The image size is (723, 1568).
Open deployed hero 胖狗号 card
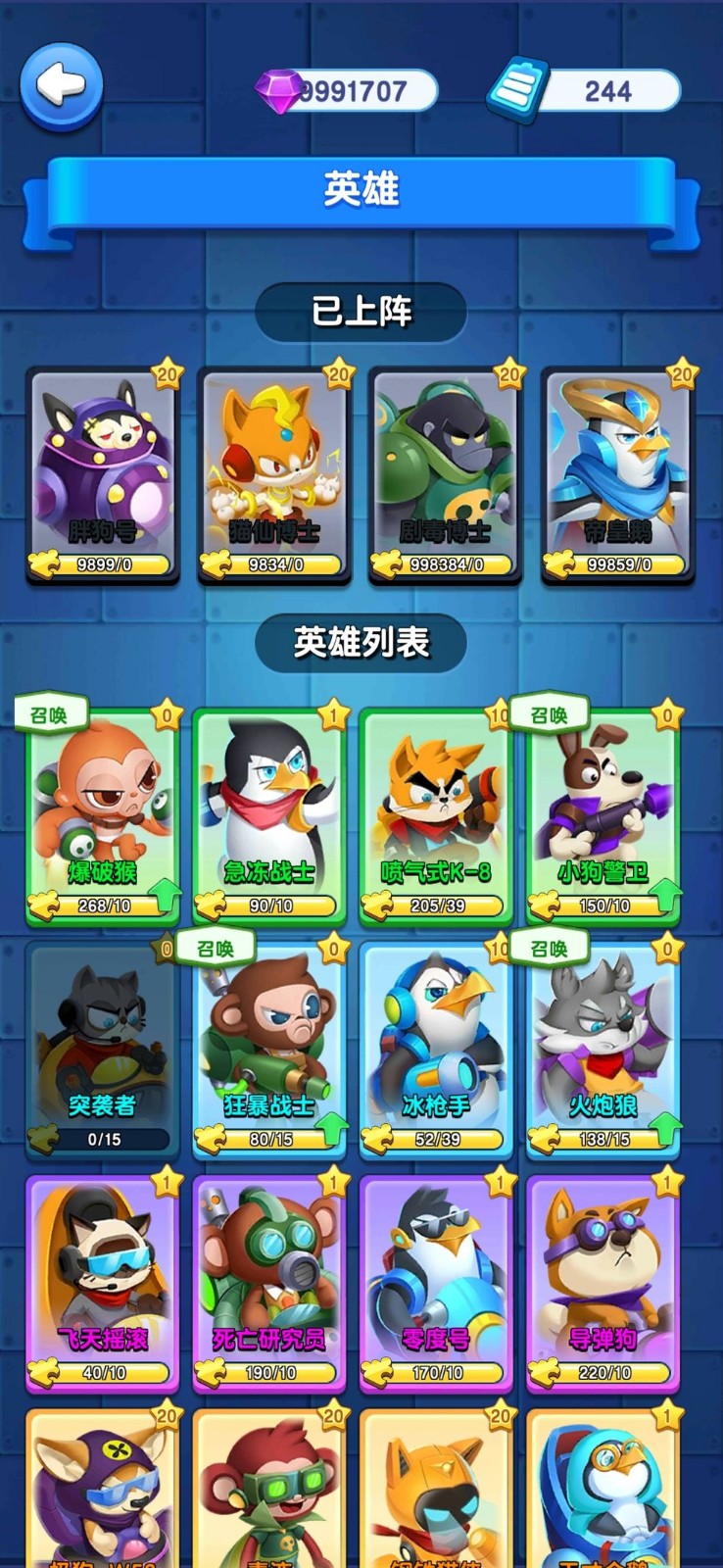(x=103, y=475)
